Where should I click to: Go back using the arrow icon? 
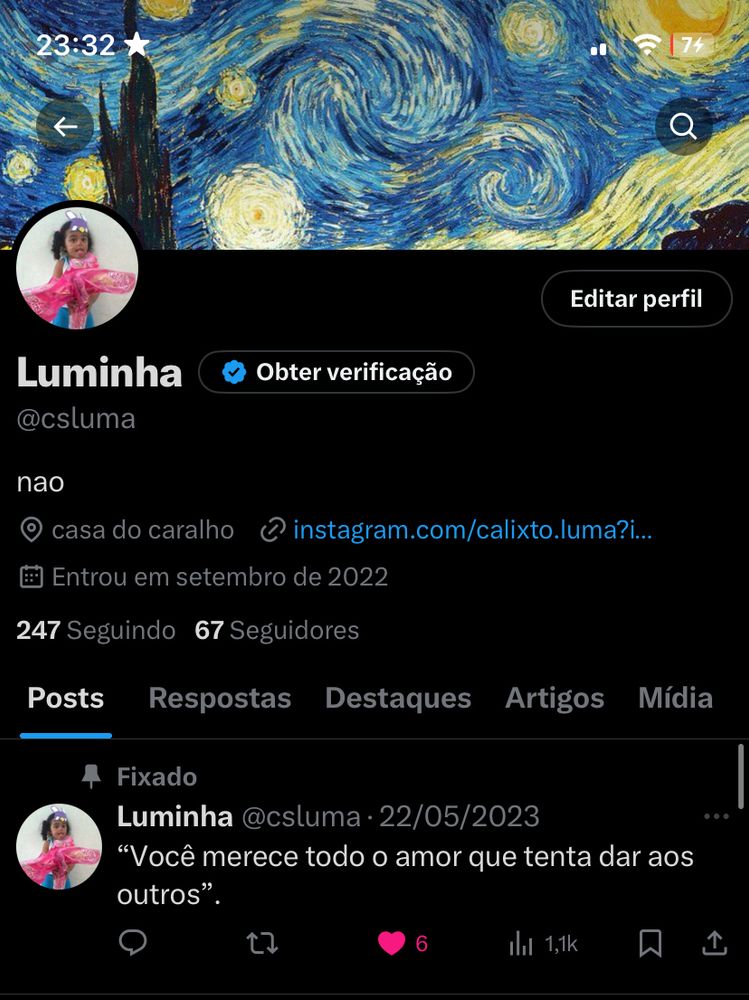click(65, 126)
